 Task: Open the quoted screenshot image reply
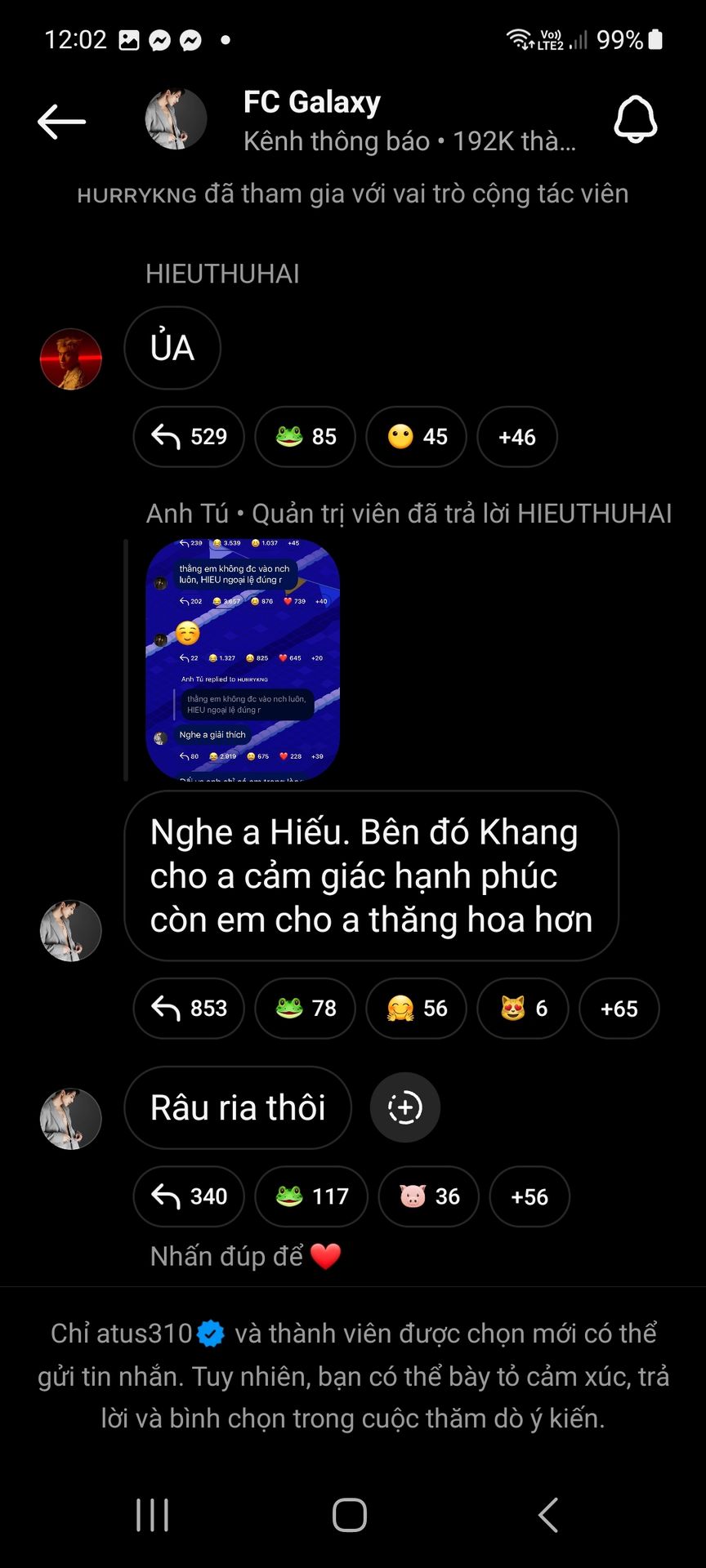[x=243, y=659]
